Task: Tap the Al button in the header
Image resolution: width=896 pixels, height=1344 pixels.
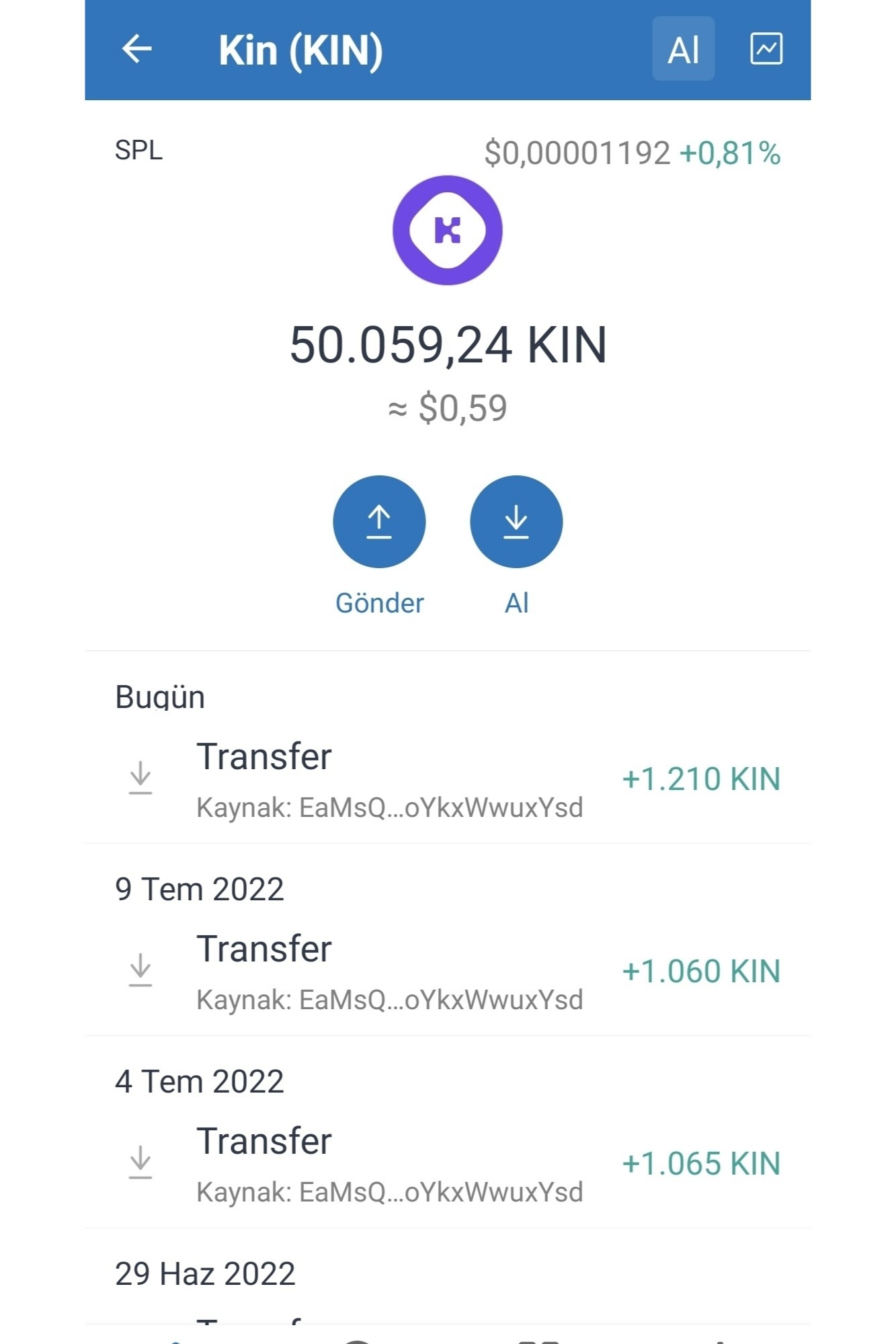Action: (683, 49)
